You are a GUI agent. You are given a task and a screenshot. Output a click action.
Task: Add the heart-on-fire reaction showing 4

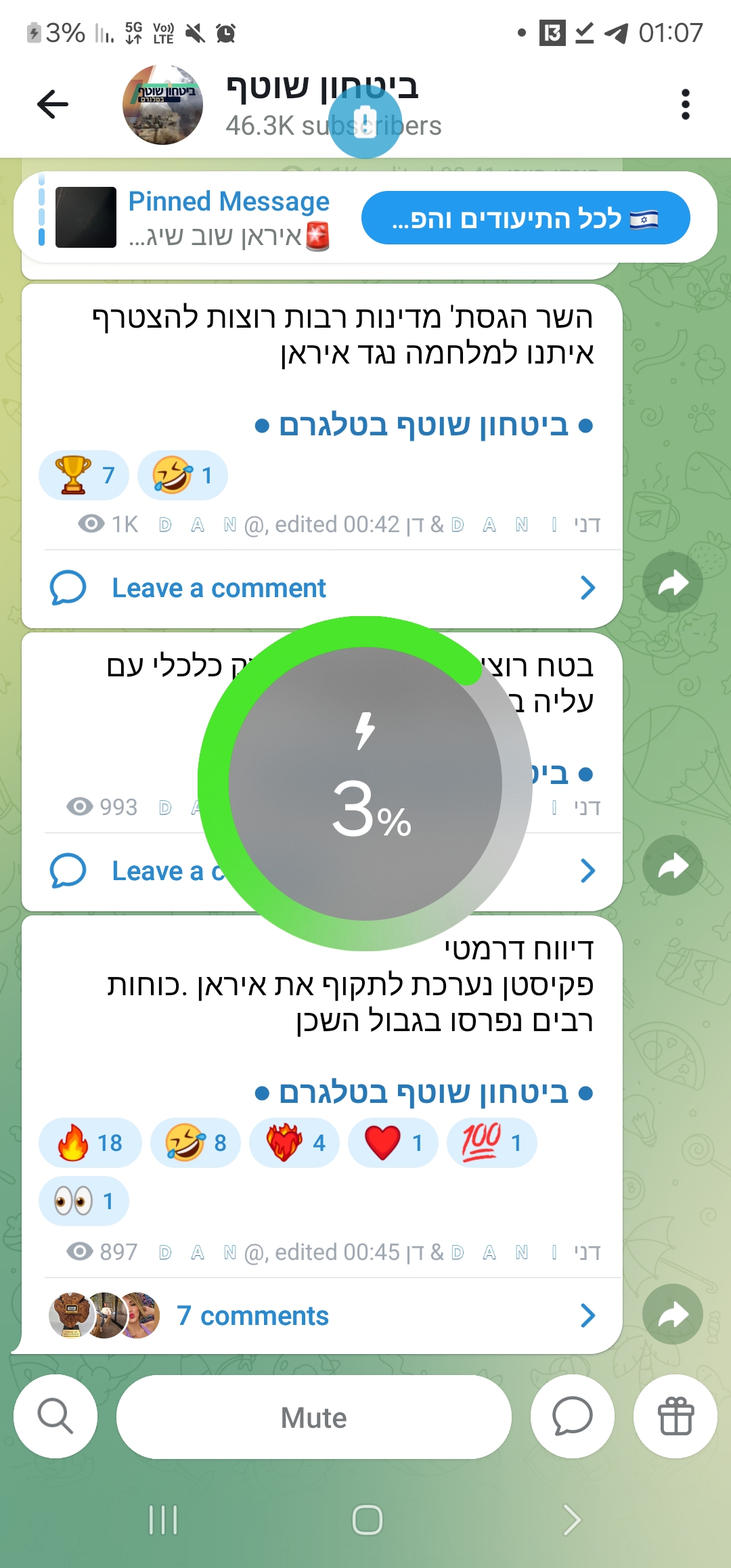[294, 1143]
